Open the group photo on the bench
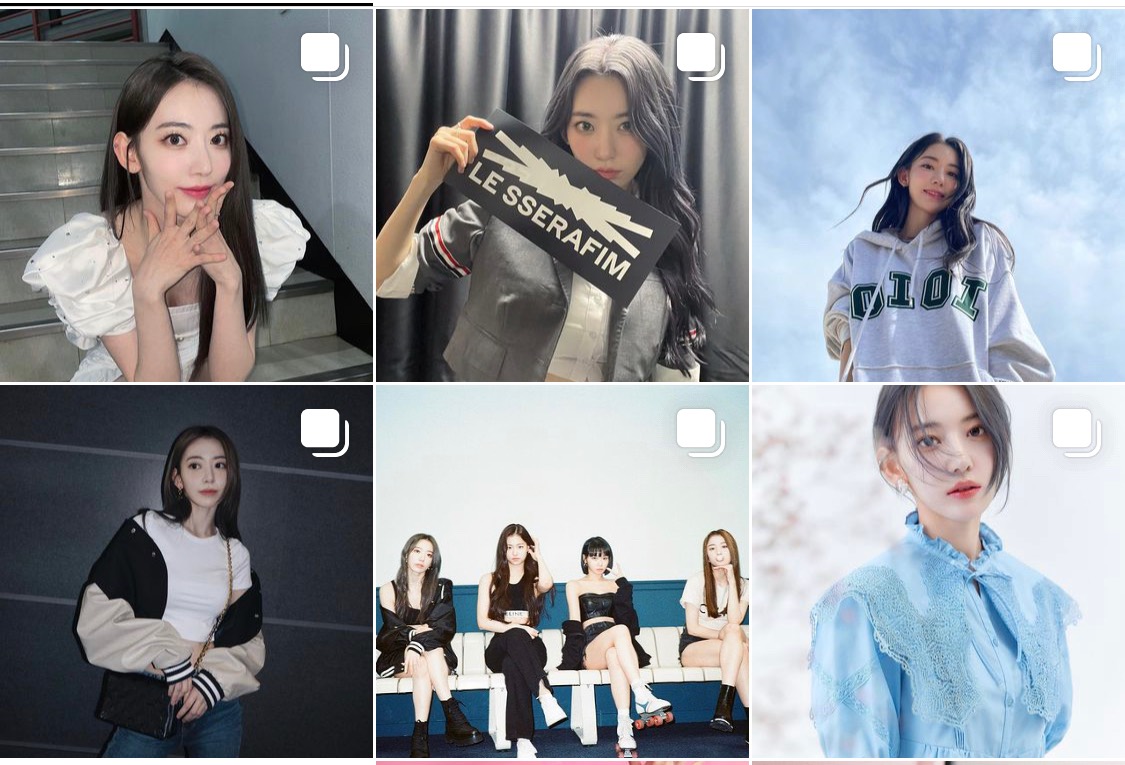Screen dimensions: 1125x765 [x=562, y=571]
